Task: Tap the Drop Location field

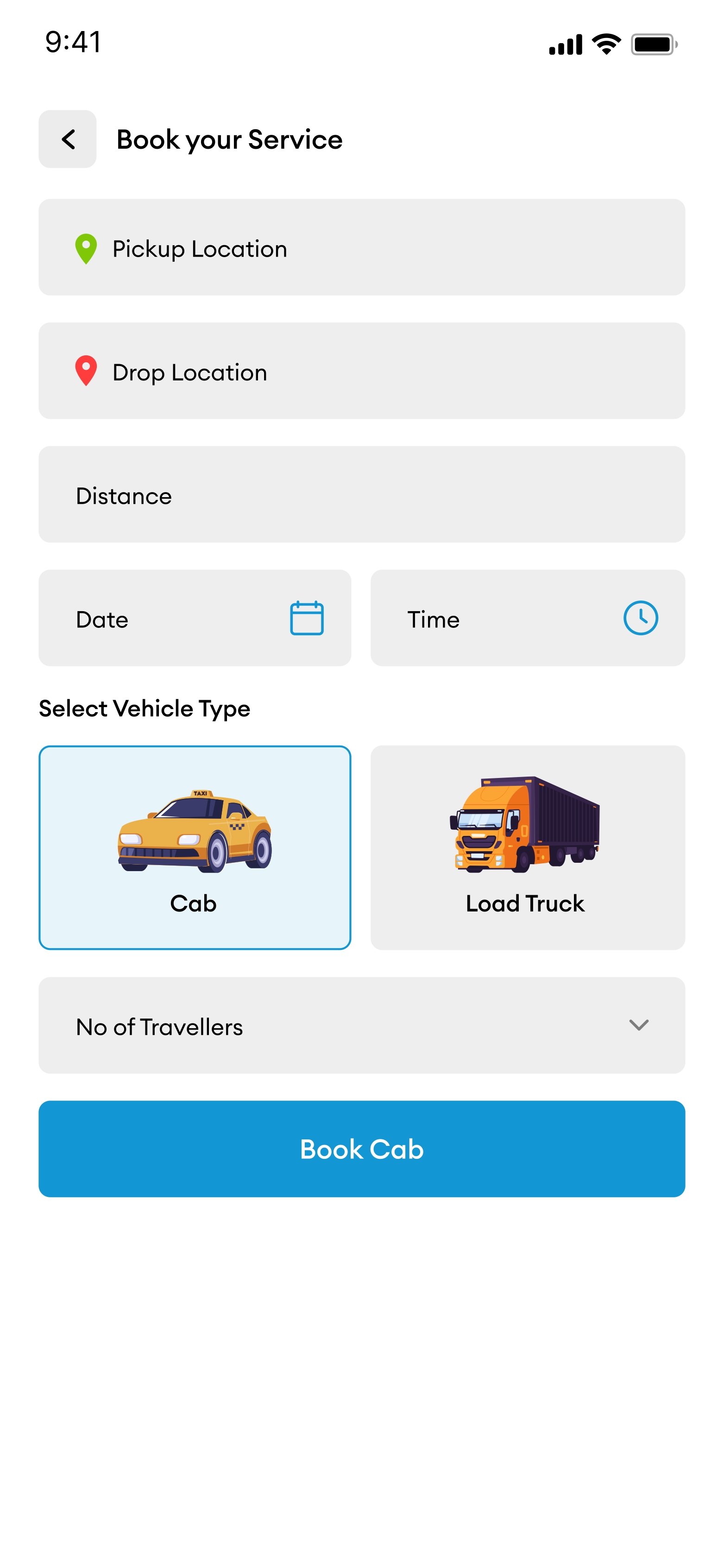Action: (361, 371)
